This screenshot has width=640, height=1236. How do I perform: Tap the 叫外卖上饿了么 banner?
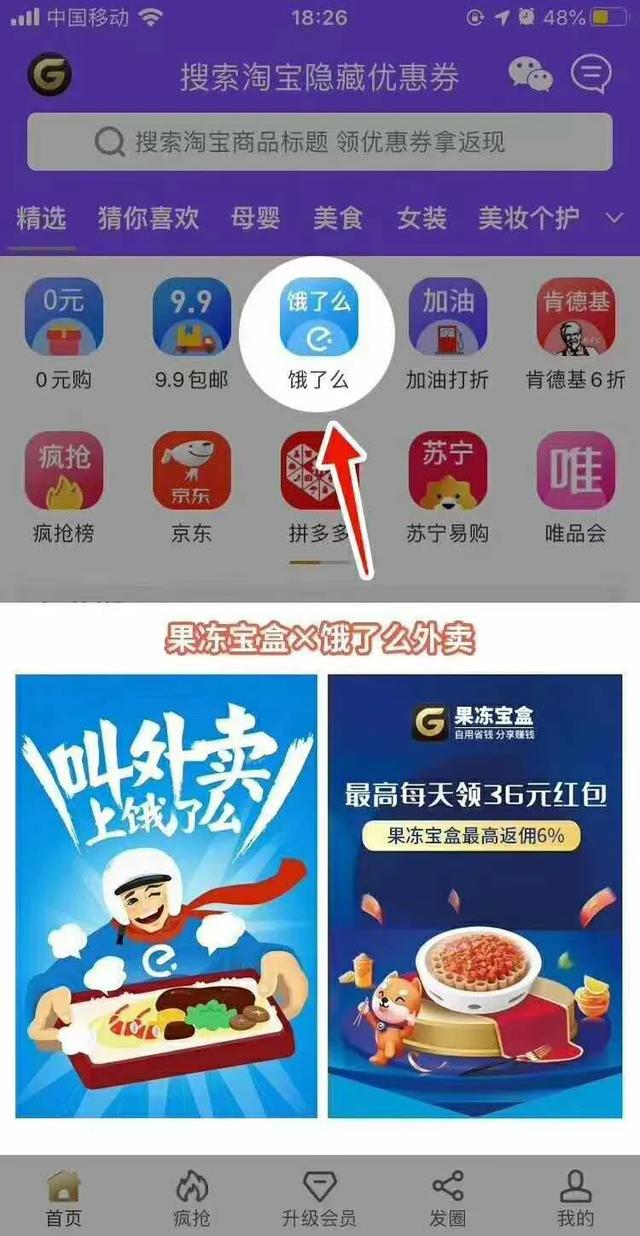[166, 895]
